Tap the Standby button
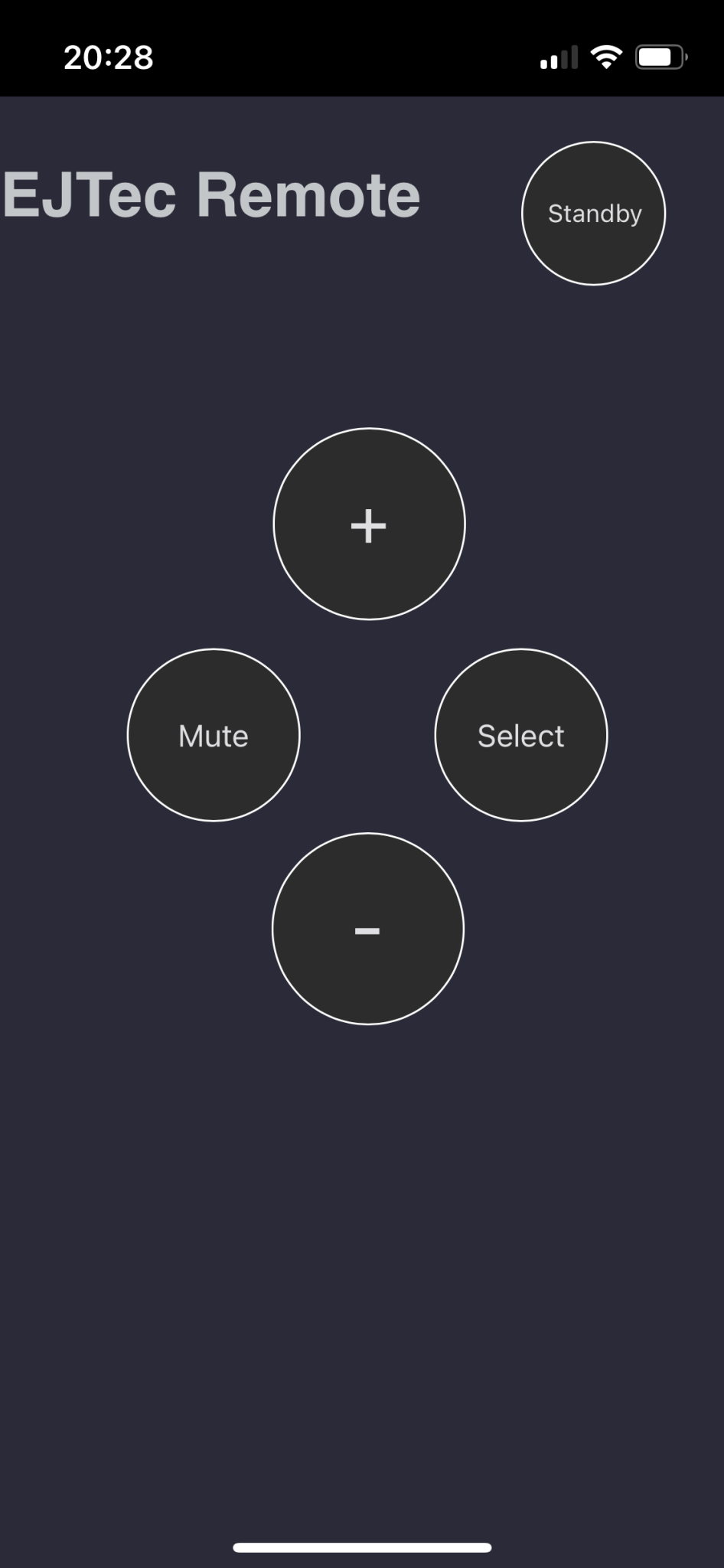 point(593,214)
